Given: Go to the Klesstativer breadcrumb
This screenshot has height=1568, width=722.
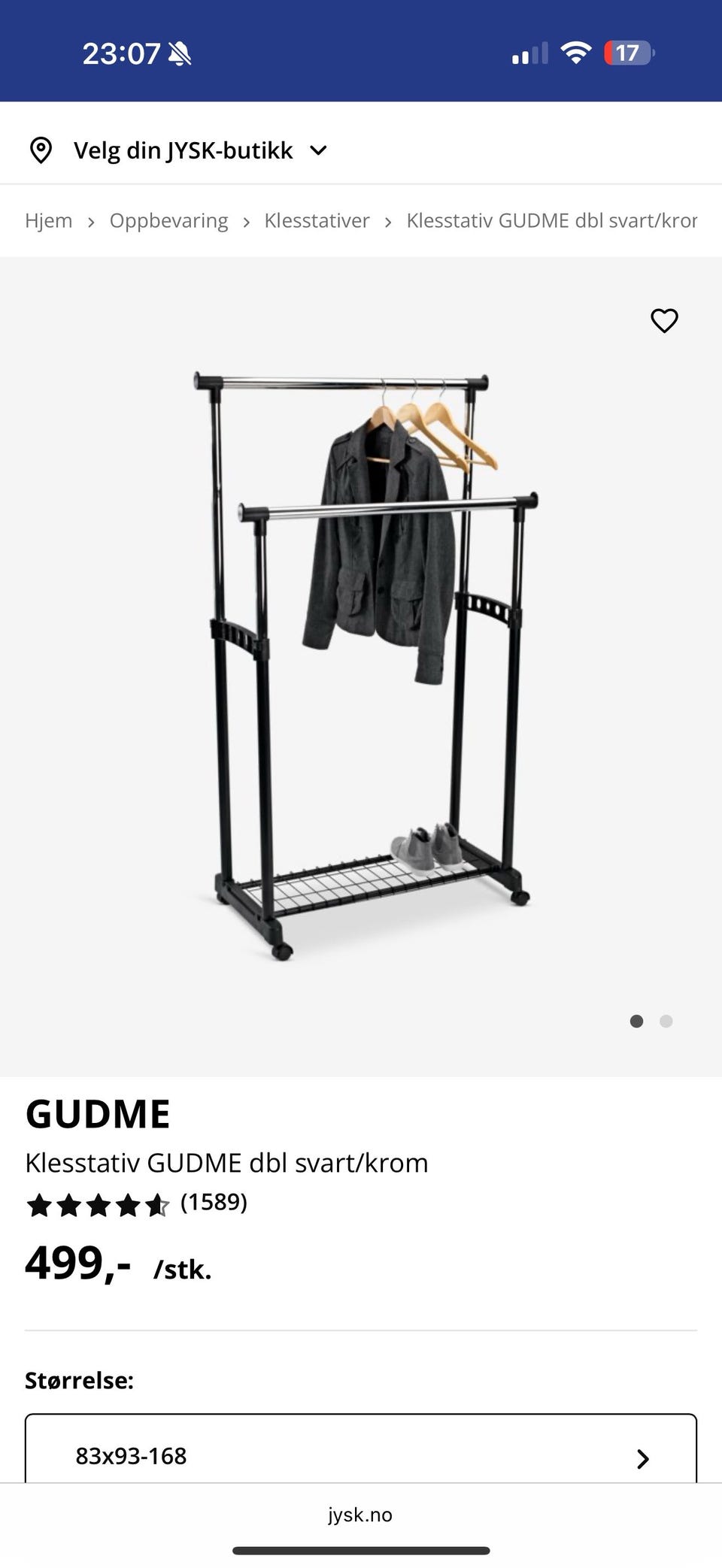Looking at the screenshot, I should click(x=317, y=220).
